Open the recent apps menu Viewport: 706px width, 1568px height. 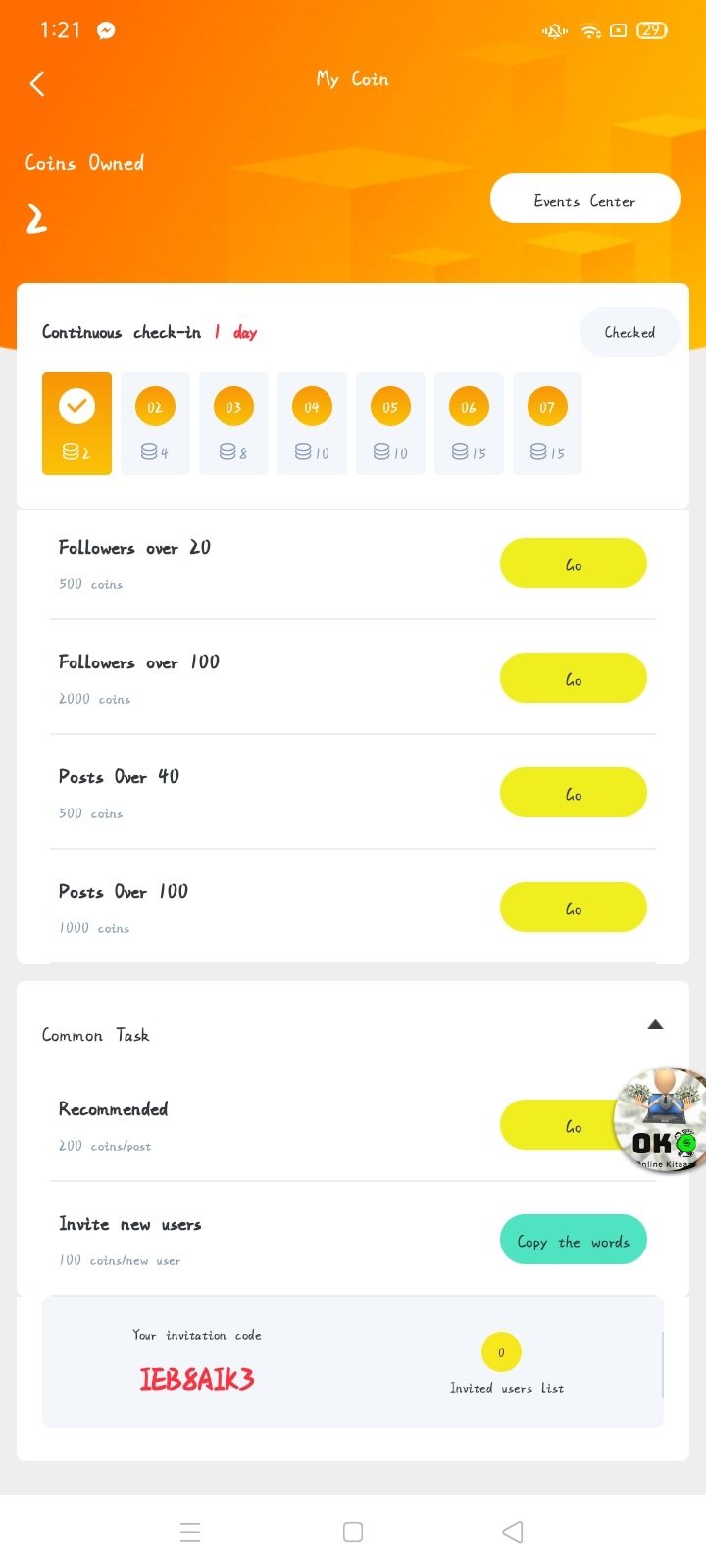190,1532
